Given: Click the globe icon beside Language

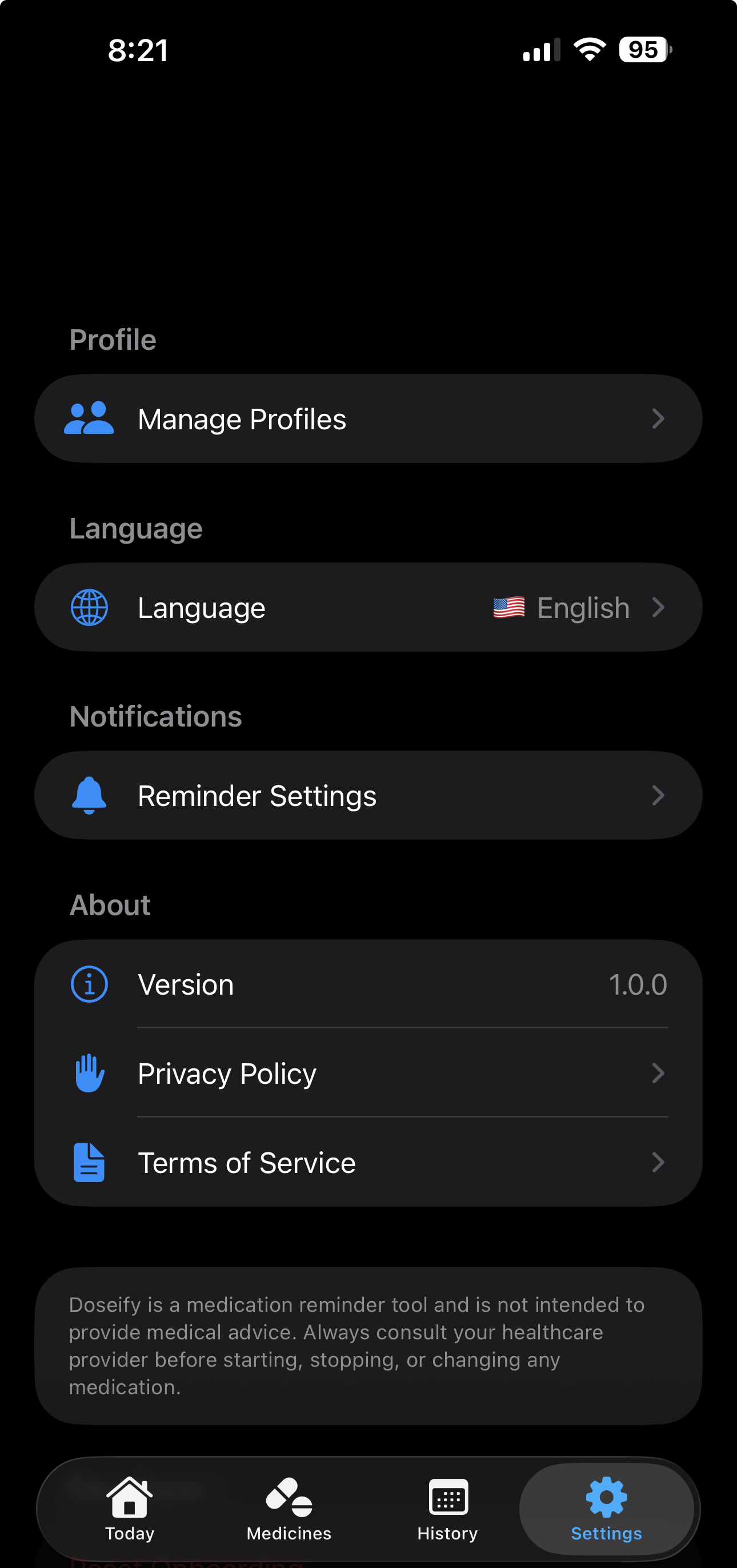Looking at the screenshot, I should click(90, 607).
